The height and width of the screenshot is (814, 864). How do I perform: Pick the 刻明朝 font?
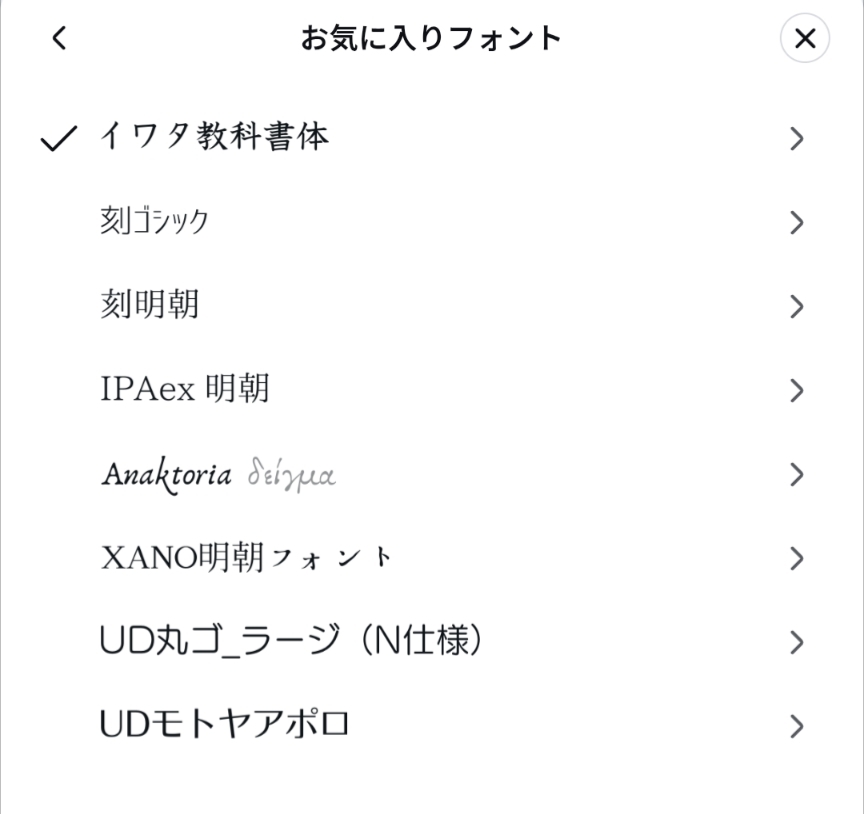[150, 305]
